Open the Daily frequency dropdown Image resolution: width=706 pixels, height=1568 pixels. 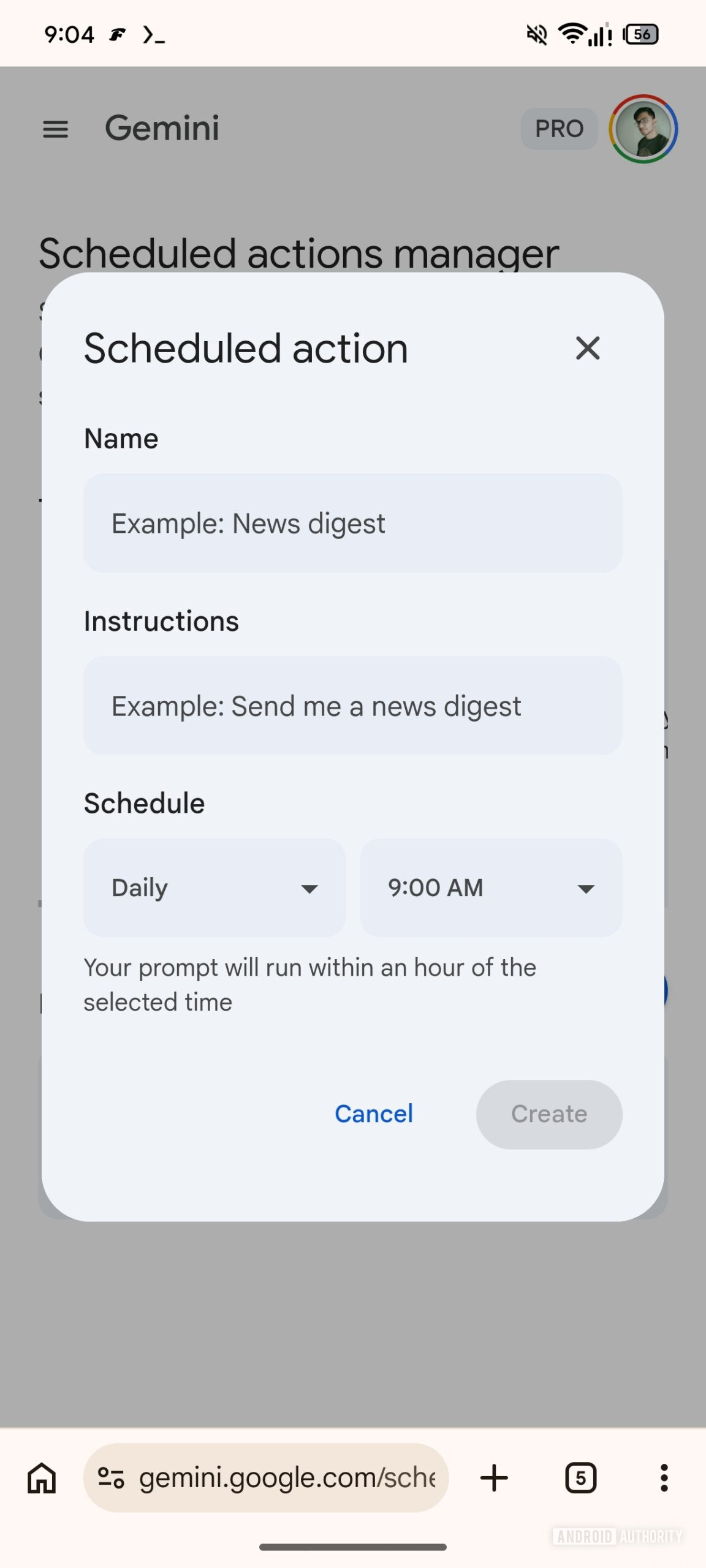[213, 888]
